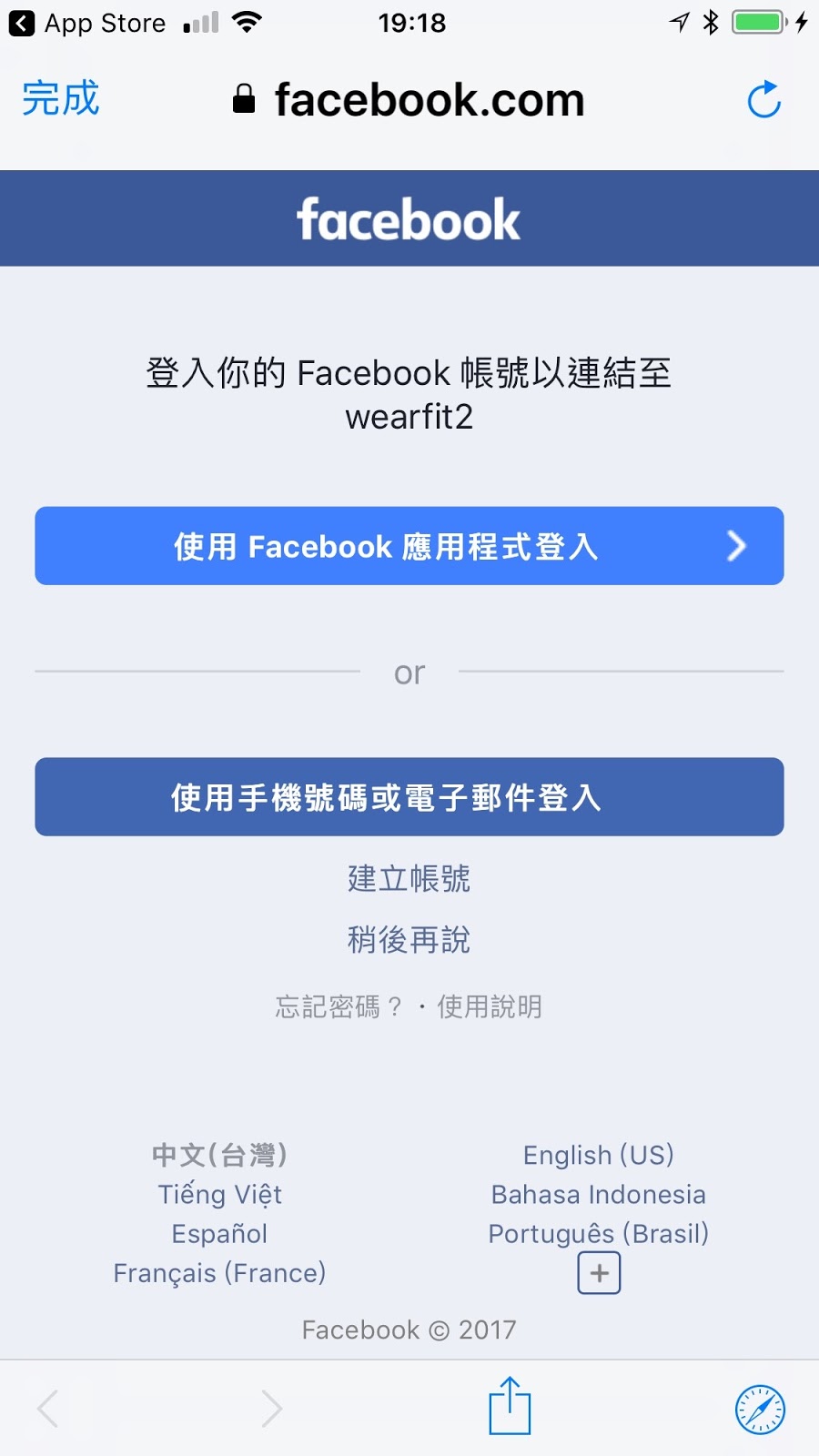Expand more languages with the plus button
The width and height of the screenshot is (819, 1456).
click(x=599, y=1273)
